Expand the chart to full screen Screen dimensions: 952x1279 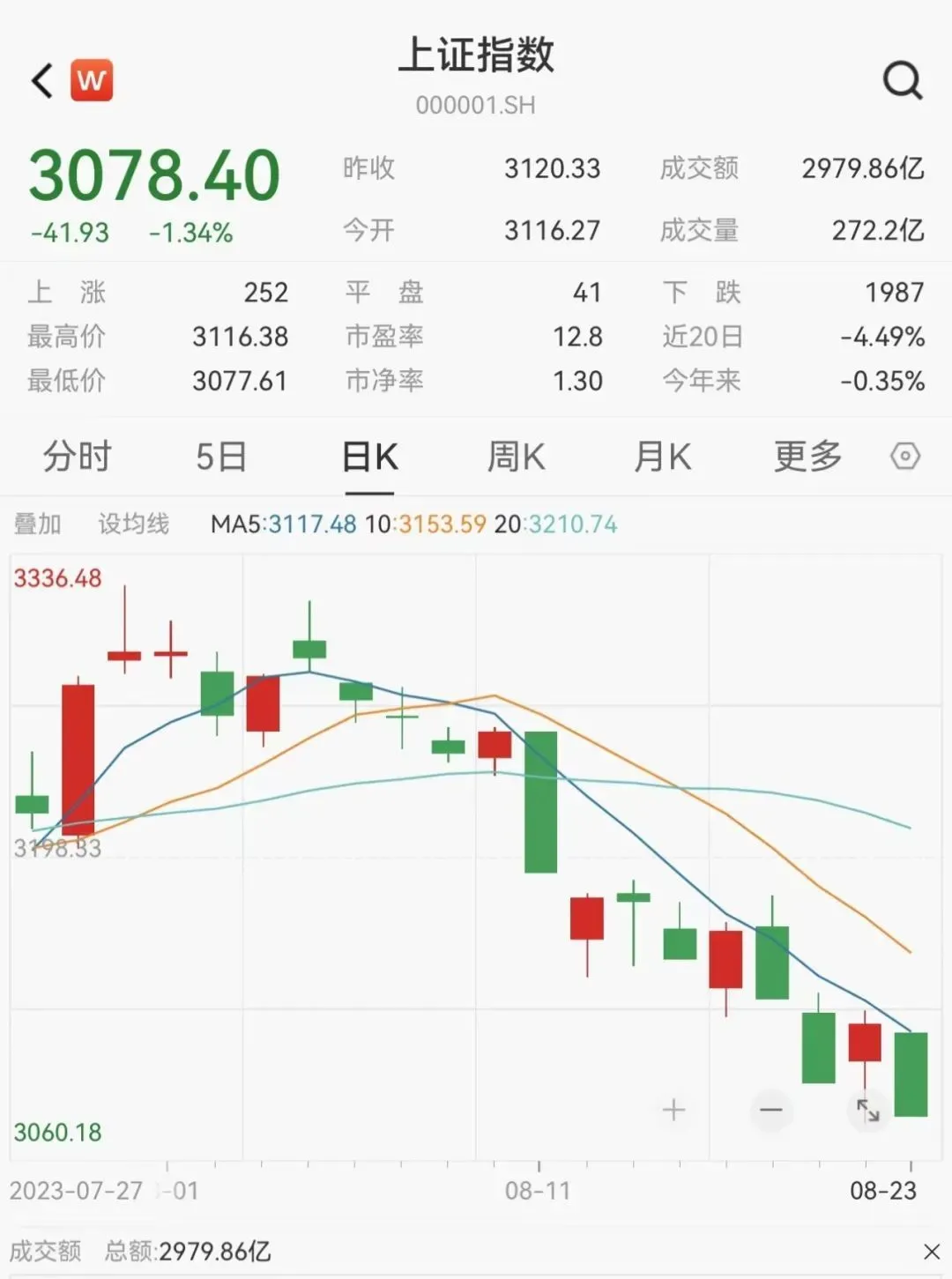pos(868,1110)
